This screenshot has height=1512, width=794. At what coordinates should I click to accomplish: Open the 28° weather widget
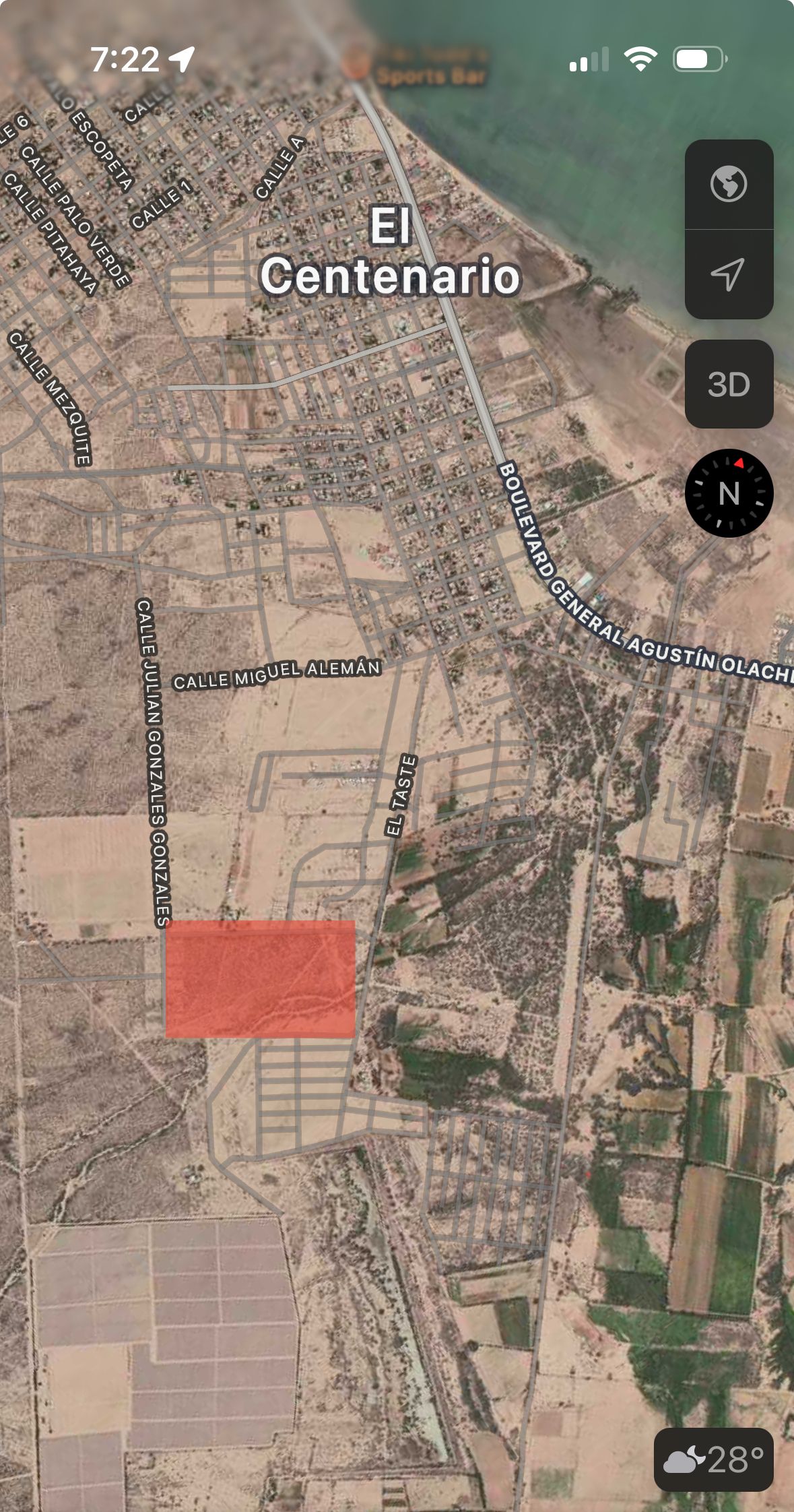coord(714,1459)
